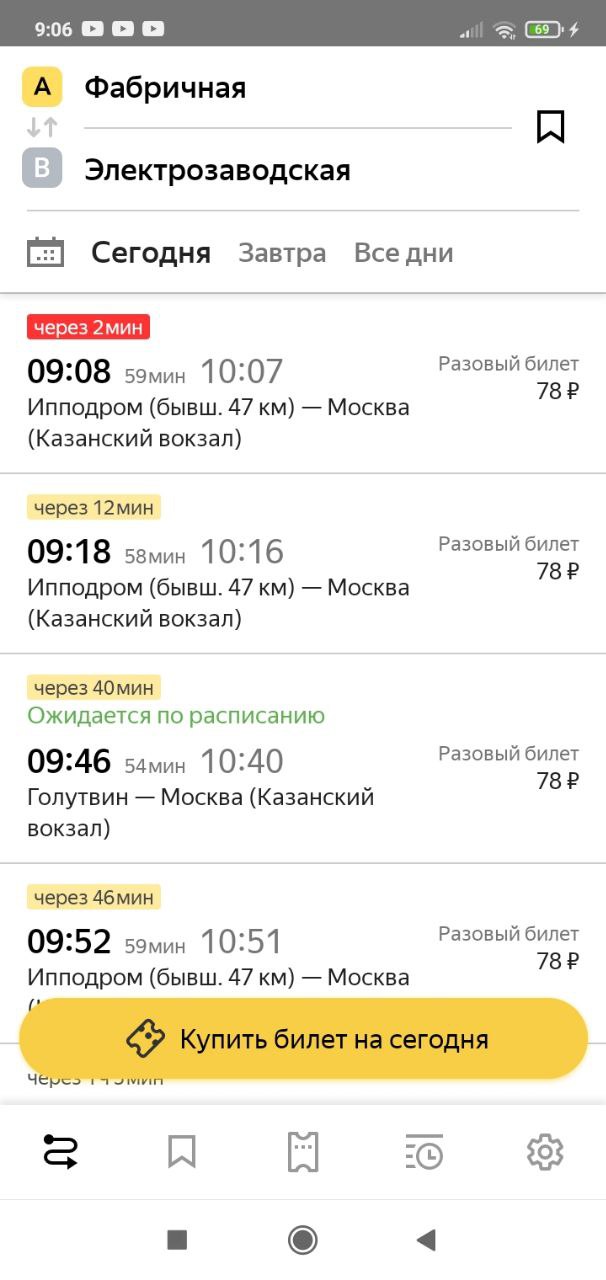606x1280 pixels.
Task: Select the Сегодня schedule tab
Action: (x=151, y=253)
